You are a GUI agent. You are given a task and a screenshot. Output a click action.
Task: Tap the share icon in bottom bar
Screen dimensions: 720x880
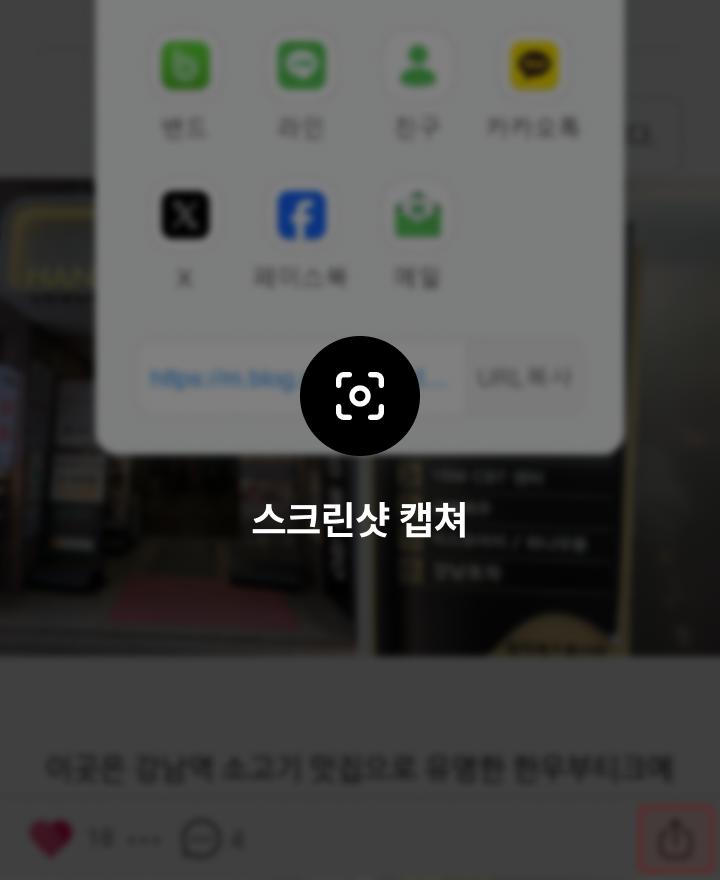[675, 838]
